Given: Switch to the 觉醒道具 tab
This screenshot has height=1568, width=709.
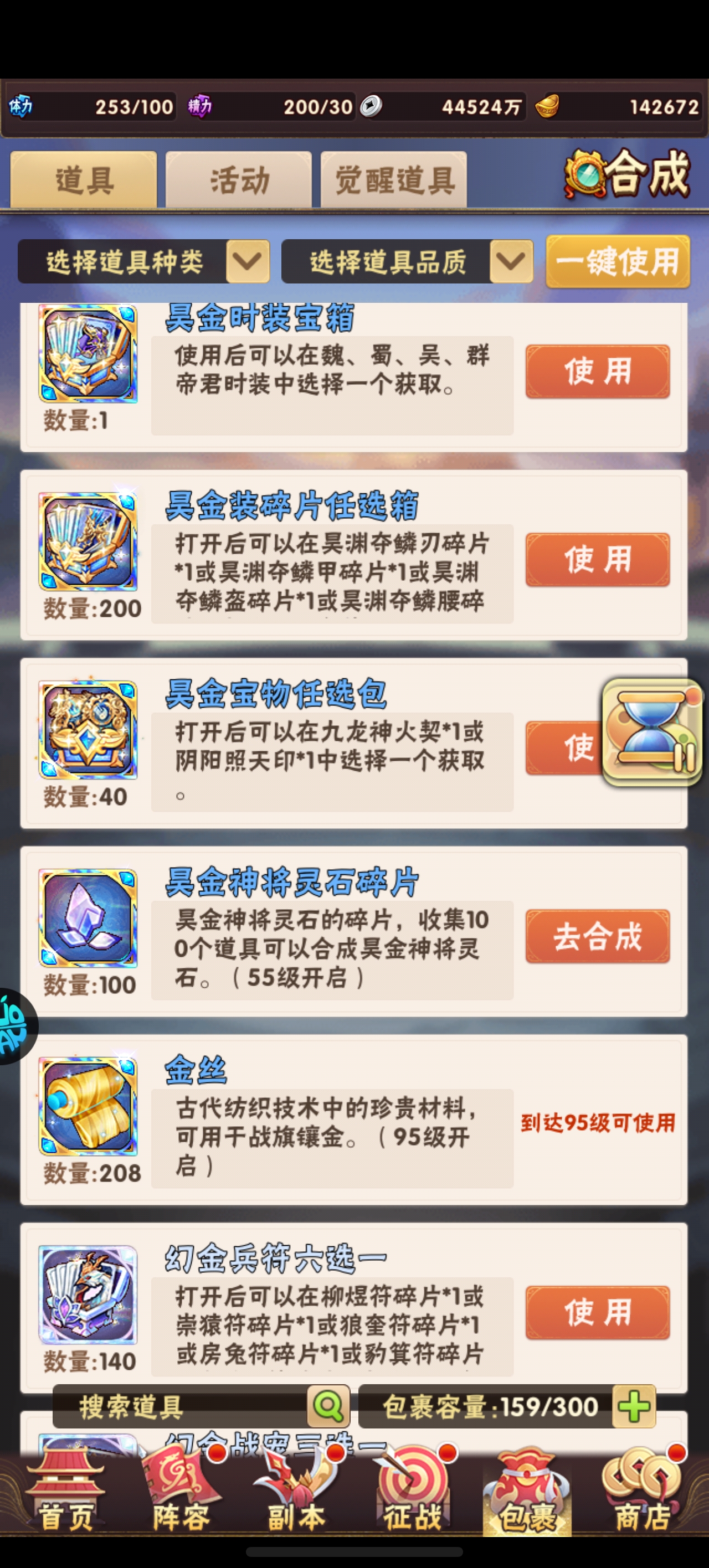Looking at the screenshot, I should (394, 180).
